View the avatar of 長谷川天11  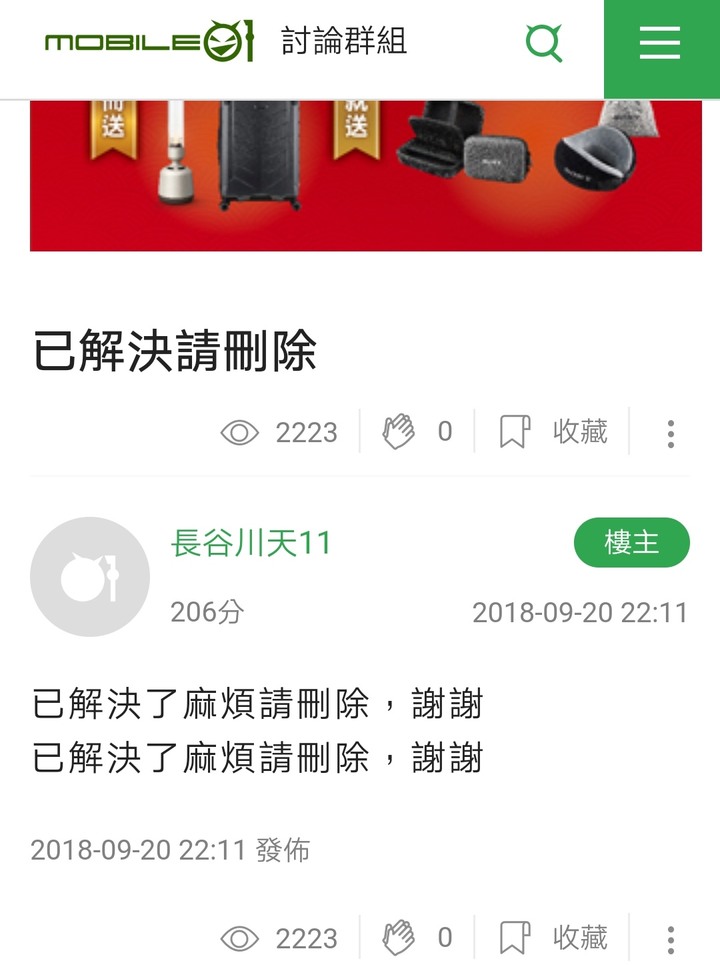click(90, 577)
